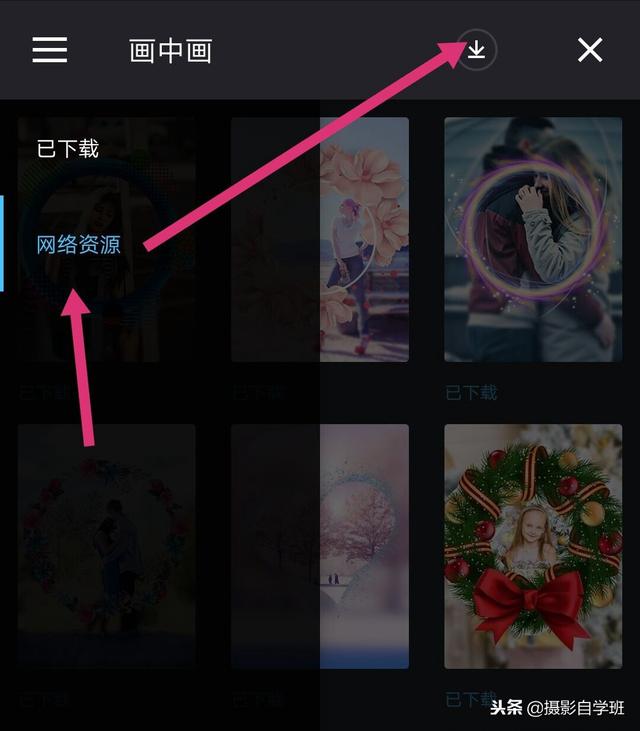The image size is (640, 731).
Task: Tap the download icon in the top bar
Action: click(x=477, y=50)
